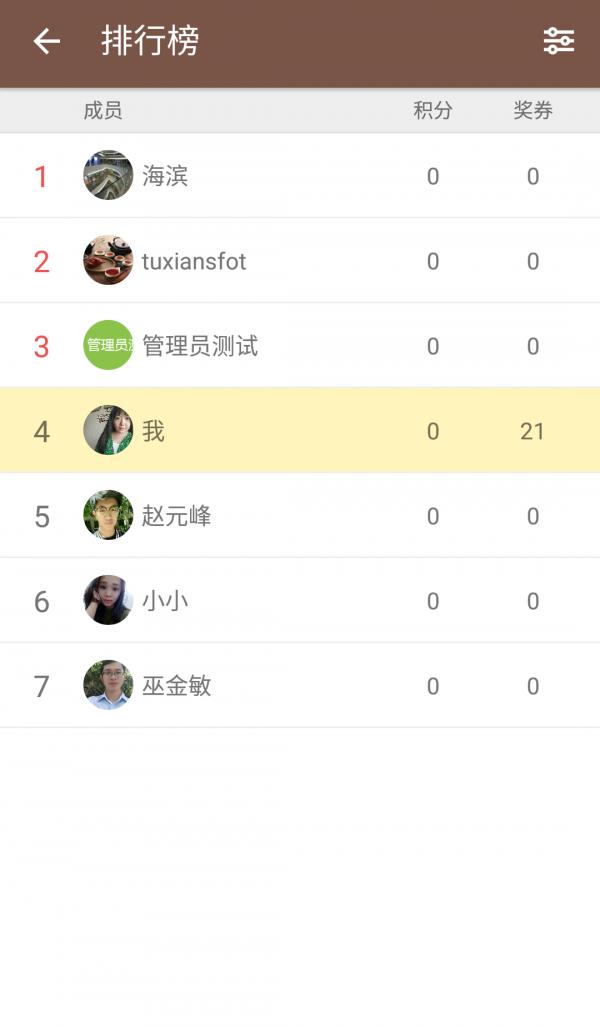Tap my own row labeled 我

click(x=300, y=430)
